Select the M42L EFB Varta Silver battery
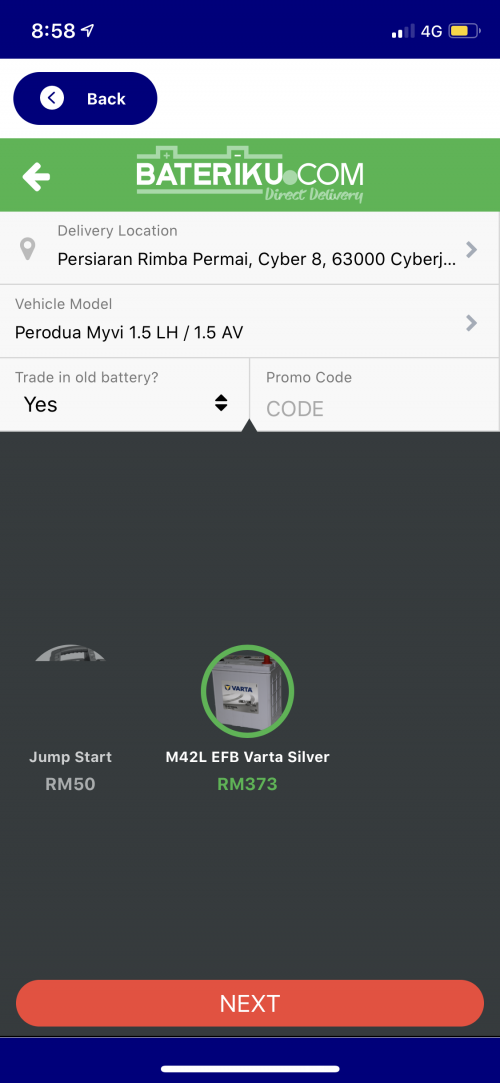The image size is (500, 1083). [247, 718]
